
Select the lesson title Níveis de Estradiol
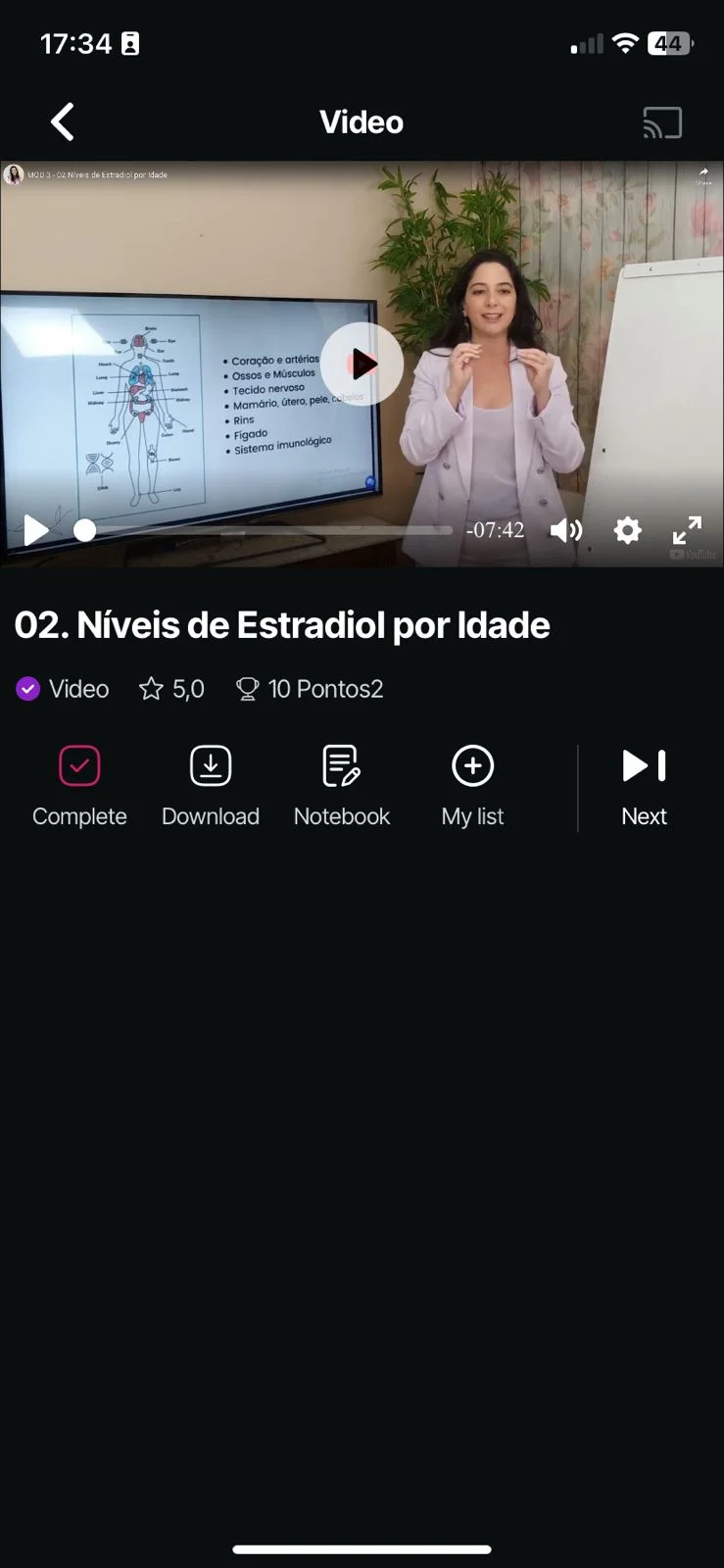(282, 625)
